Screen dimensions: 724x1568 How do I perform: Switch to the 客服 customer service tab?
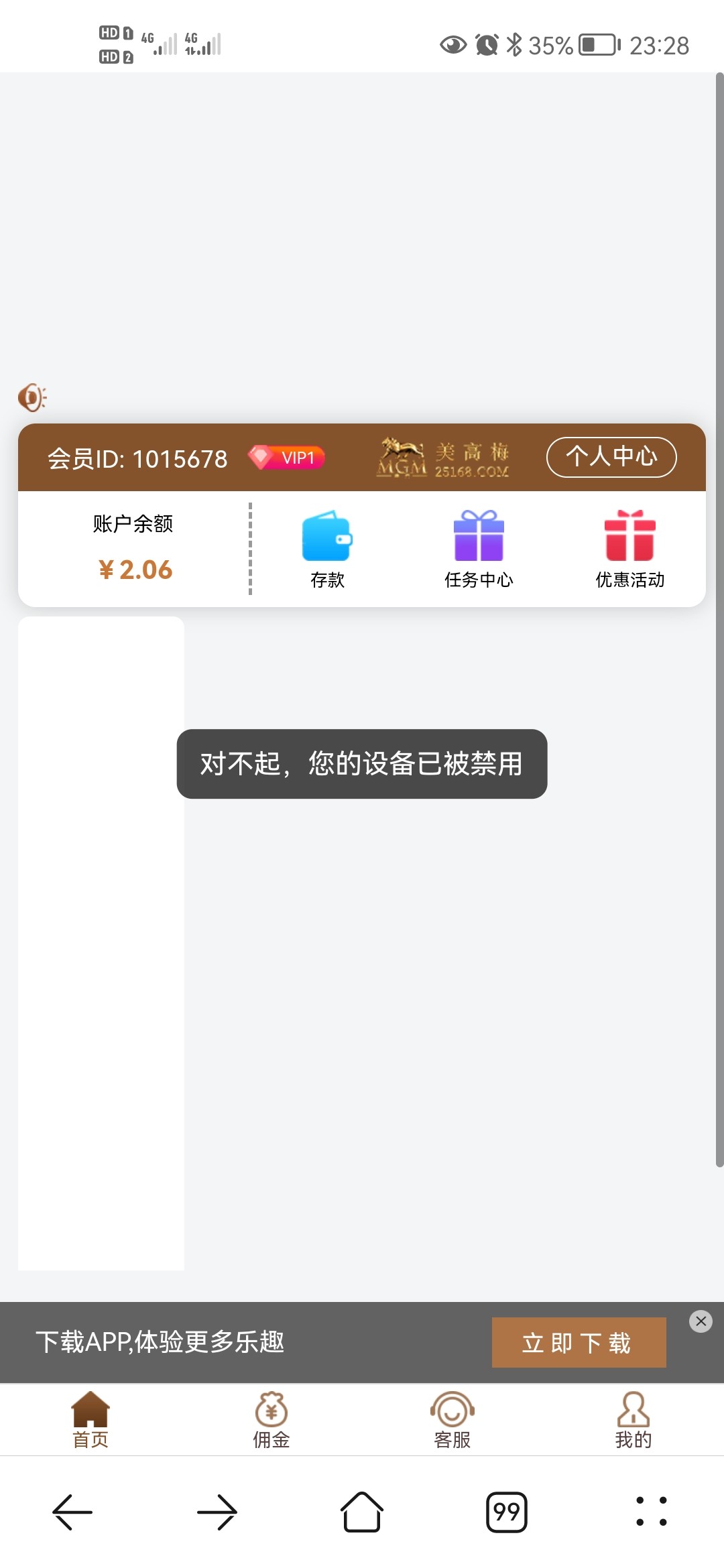[452, 1419]
